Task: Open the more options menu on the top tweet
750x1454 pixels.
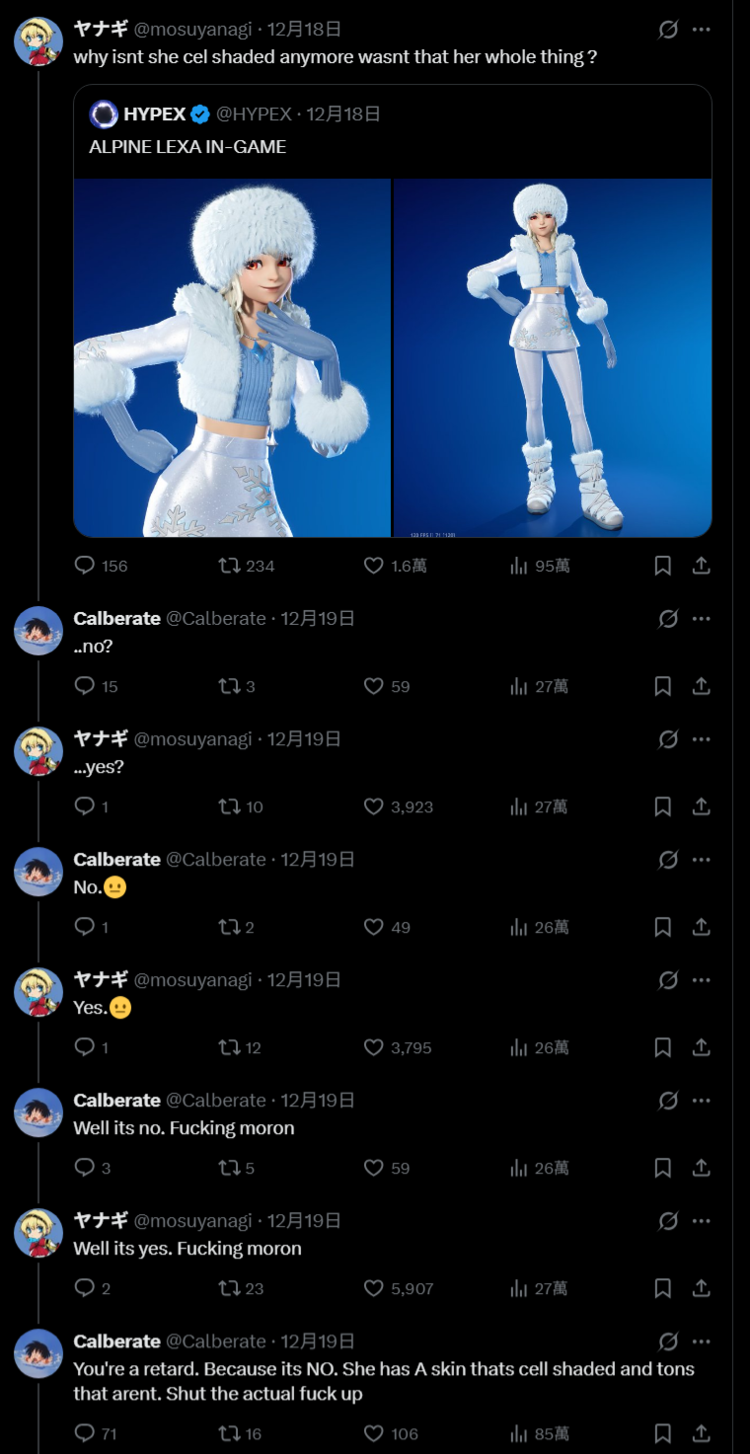Action: click(700, 29)
